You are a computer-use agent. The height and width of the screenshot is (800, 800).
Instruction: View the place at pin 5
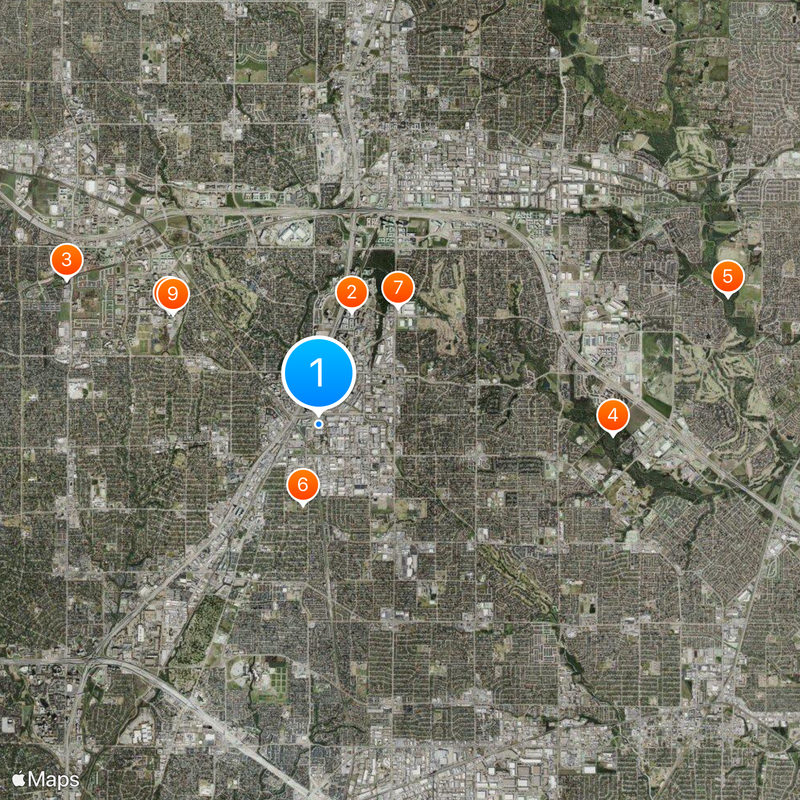(x=727, y=277)
